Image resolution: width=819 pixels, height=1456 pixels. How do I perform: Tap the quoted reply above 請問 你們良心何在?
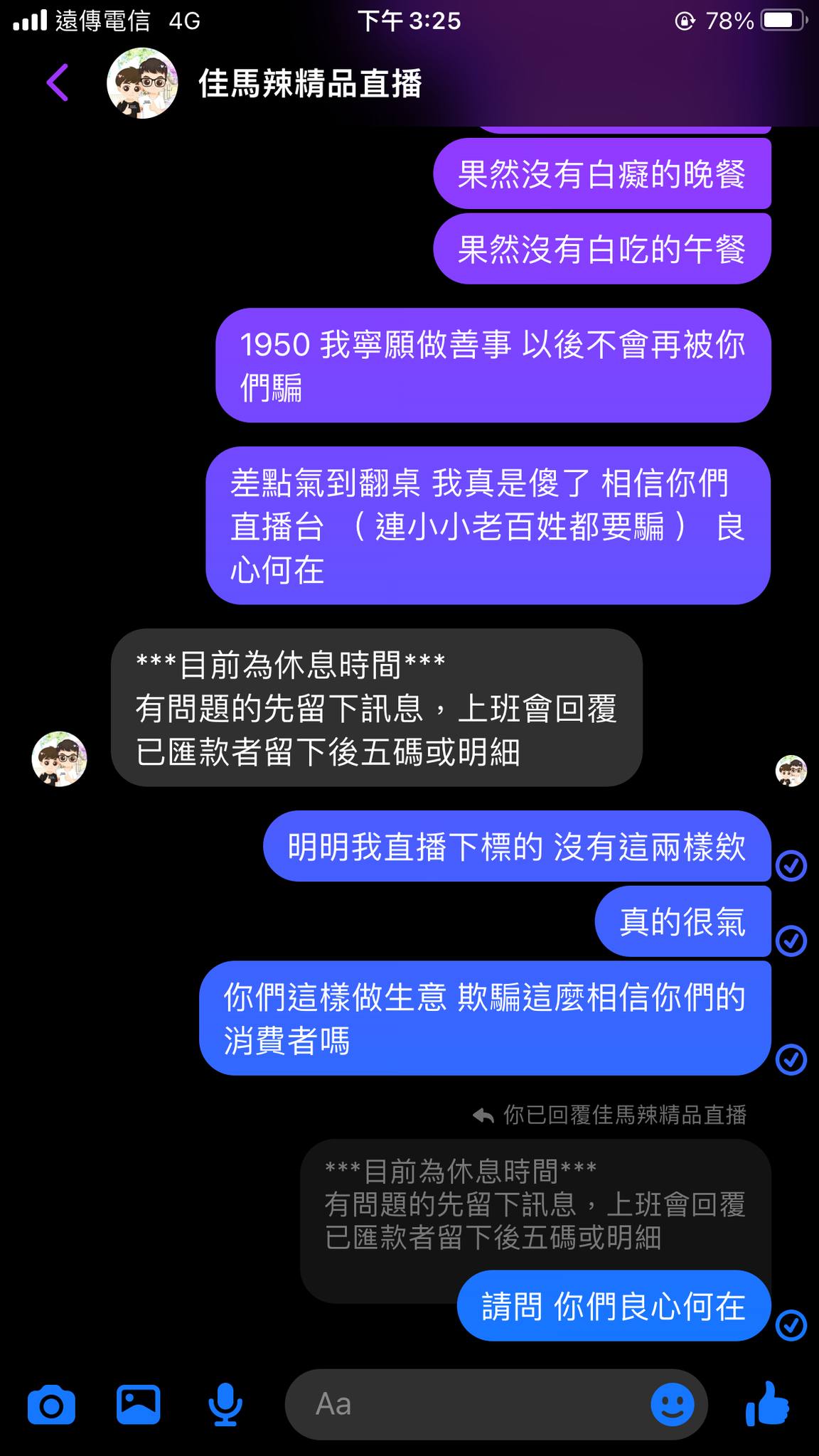(535, 1204)
